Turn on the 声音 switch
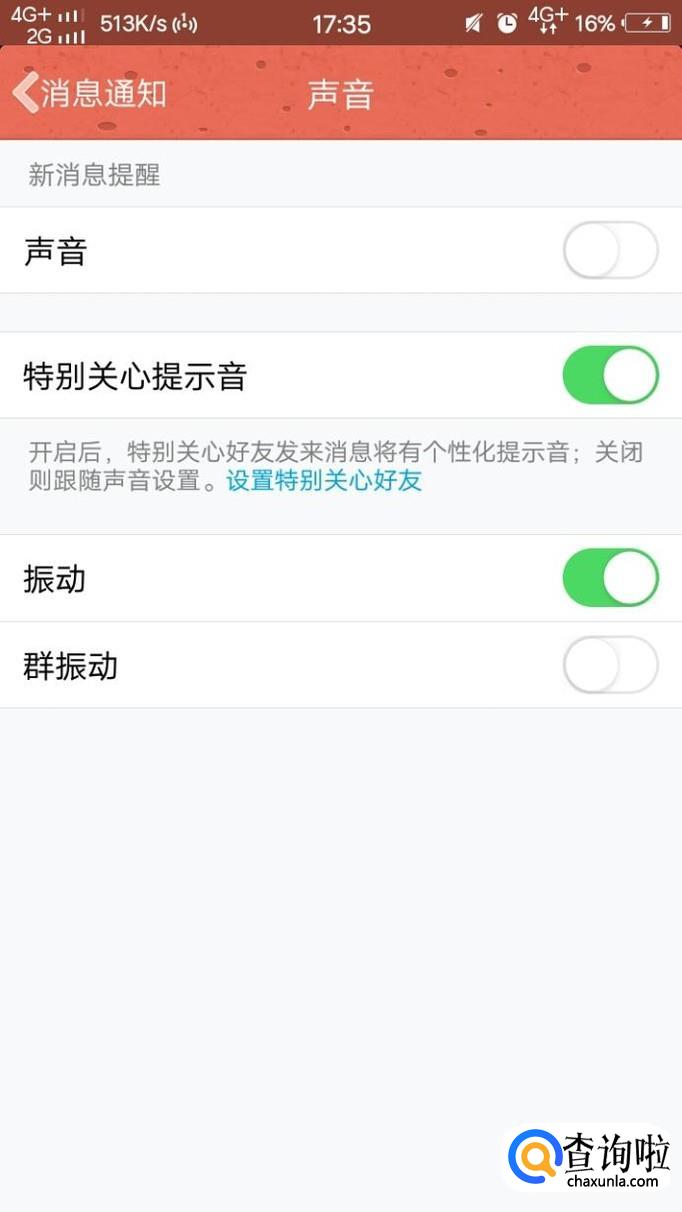 [x=610, y=250]
